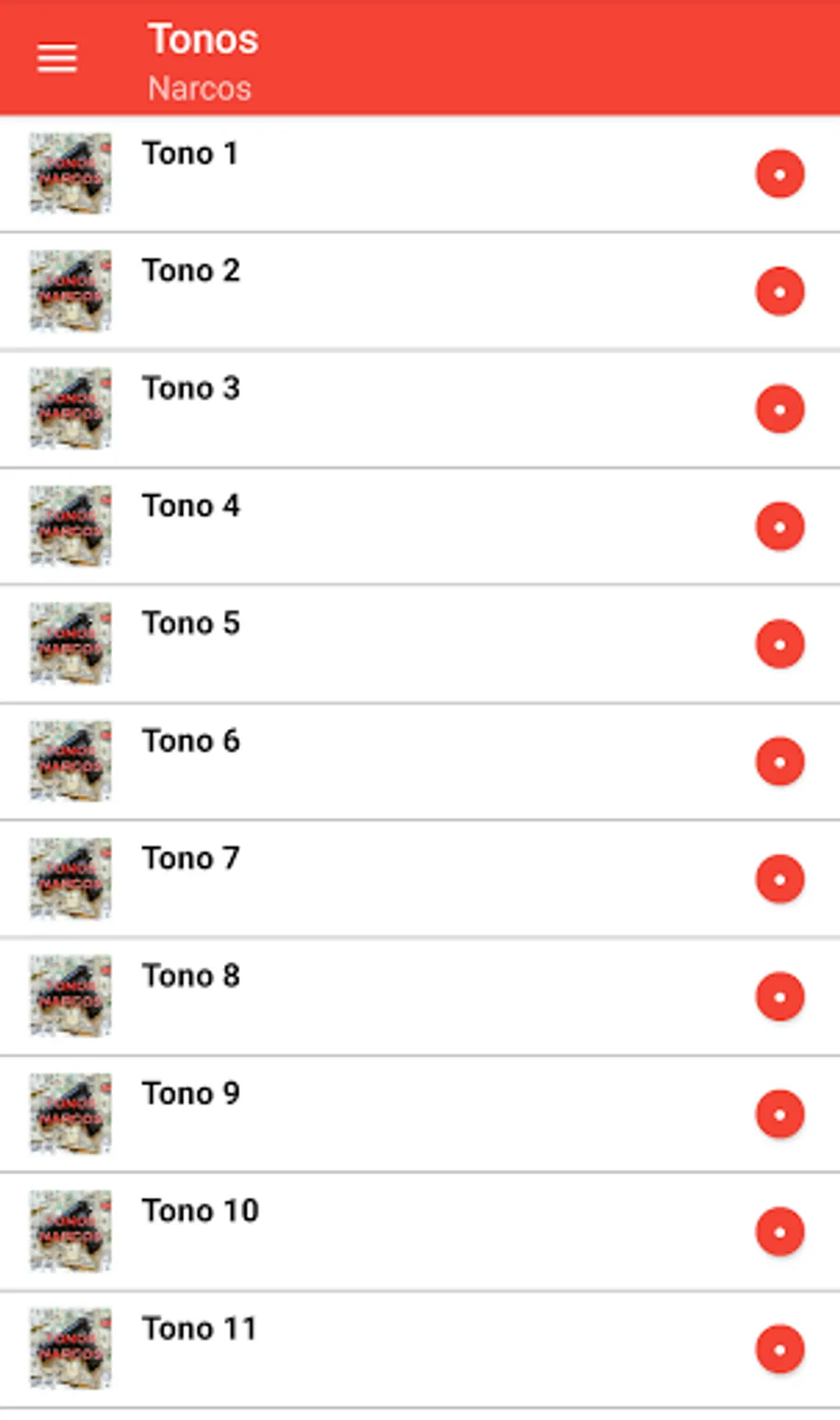The width and height of the screenshot is (840, 1420).
Task: Tap the red circle button for Tono 5
Action: pyautogui.click(x=779, y=644)
